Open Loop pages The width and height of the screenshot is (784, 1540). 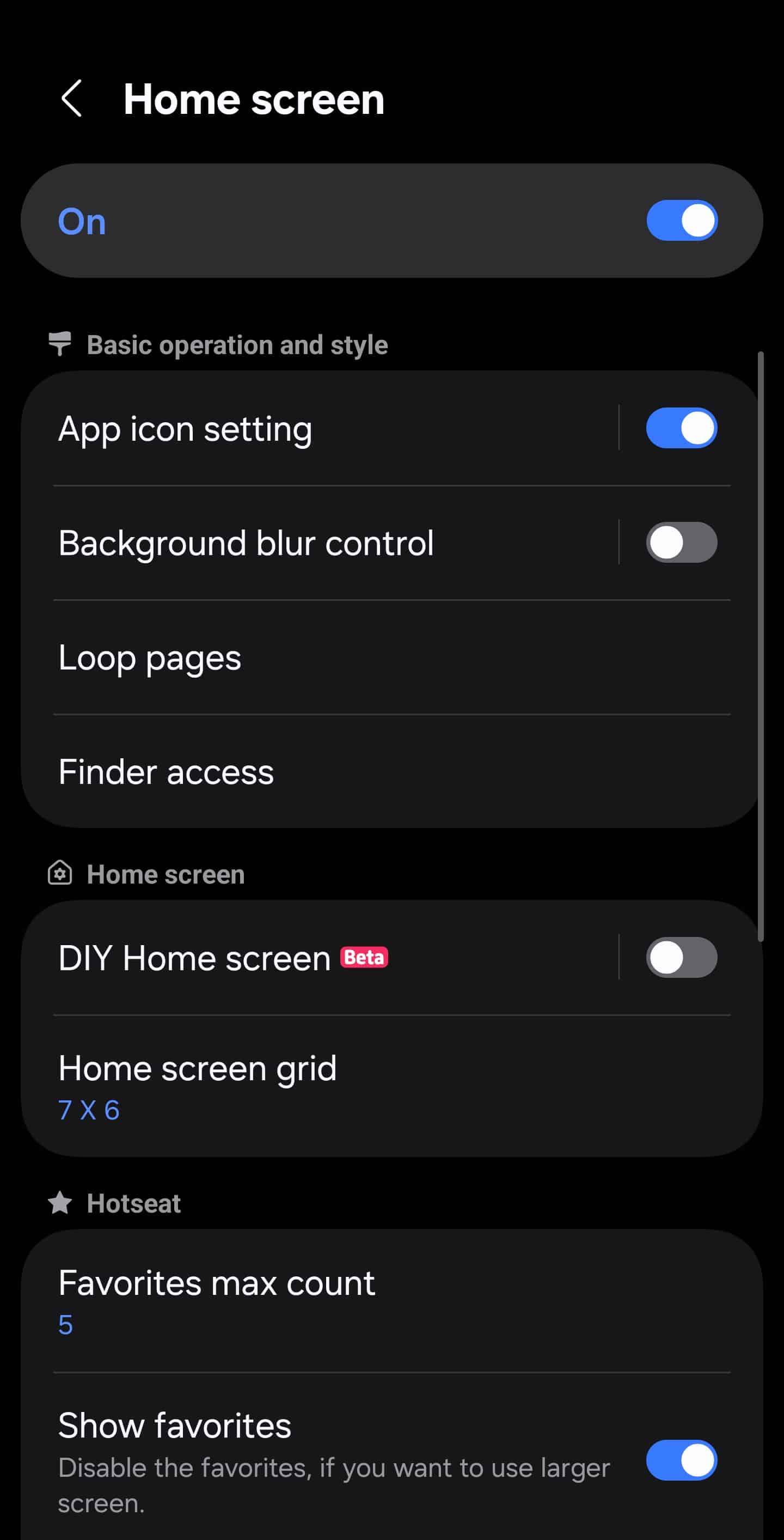click(x=392, y=658)
